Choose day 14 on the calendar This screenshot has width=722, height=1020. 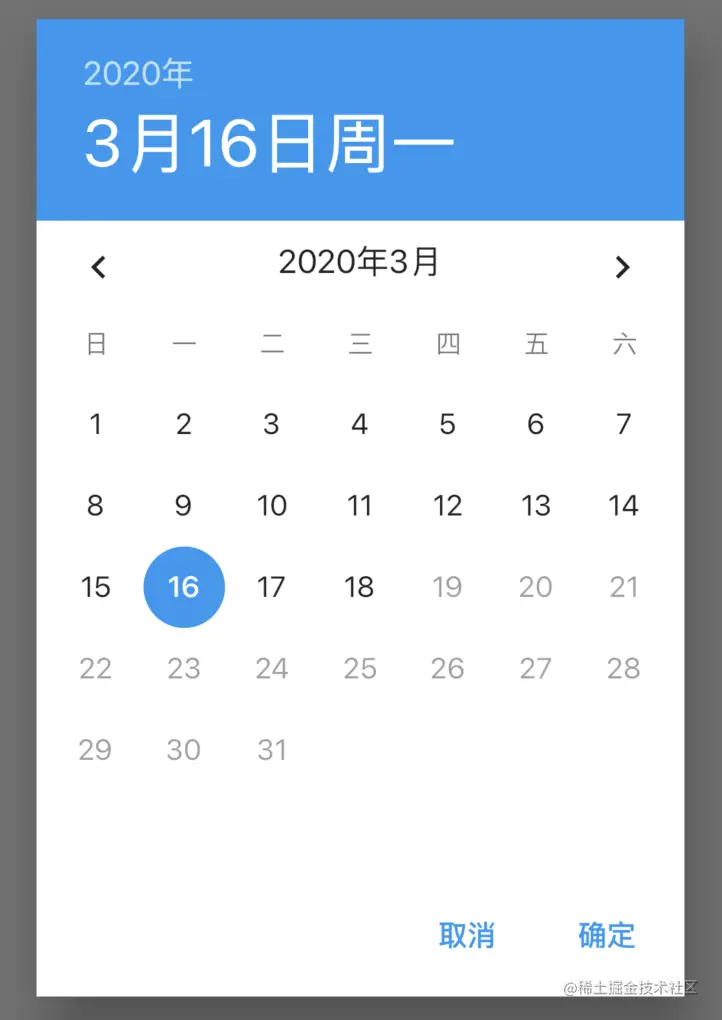[623, 505]
